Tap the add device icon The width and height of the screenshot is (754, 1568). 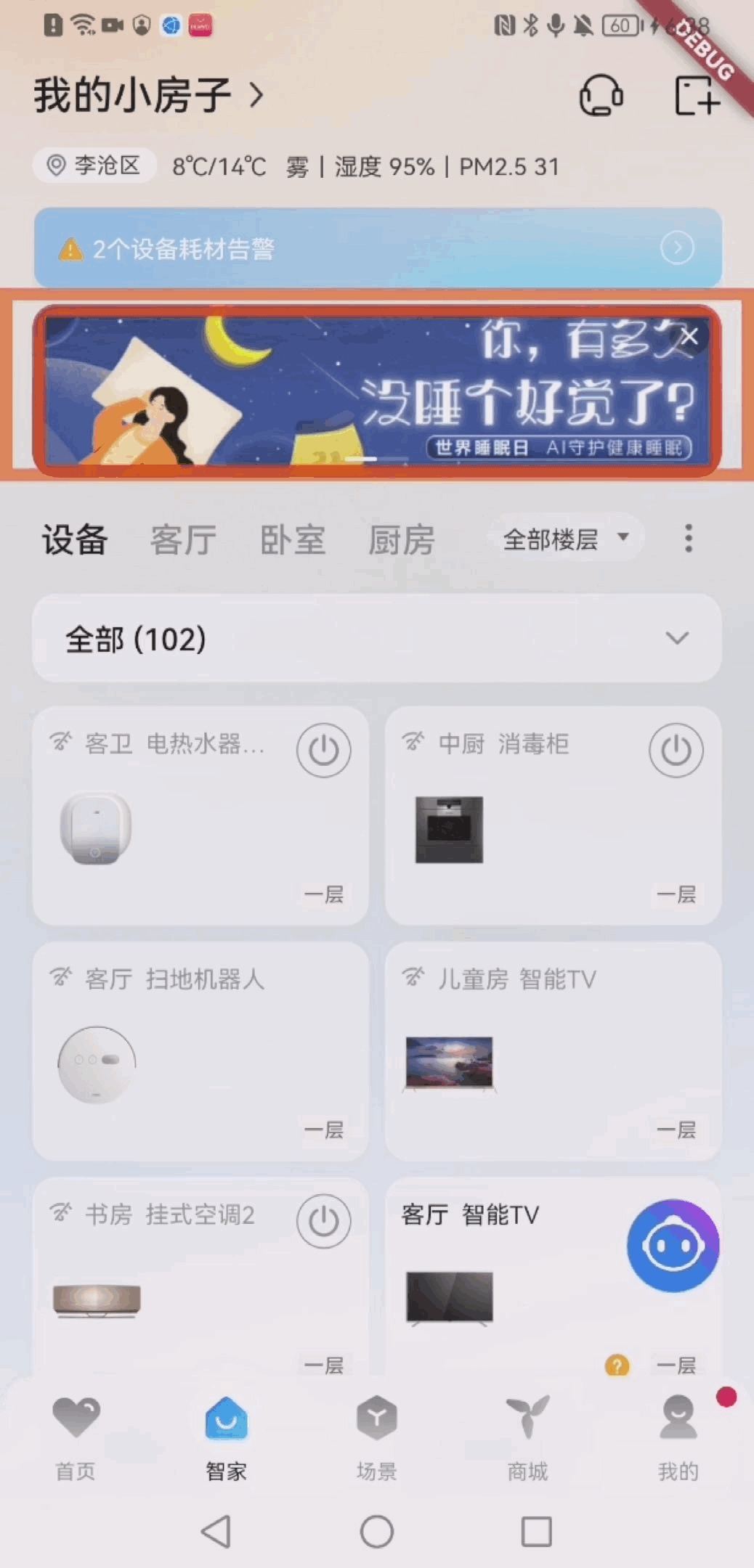click(x=696, y=95)
